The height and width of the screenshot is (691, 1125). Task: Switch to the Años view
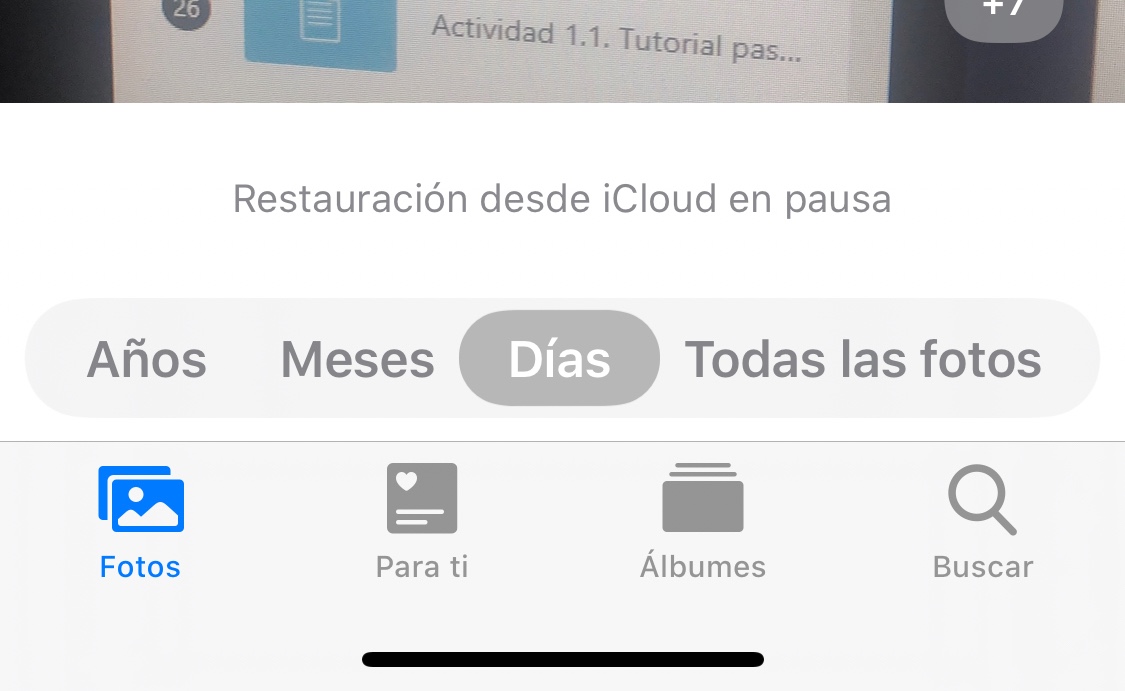pyautogui.click(x=147, y=359)
